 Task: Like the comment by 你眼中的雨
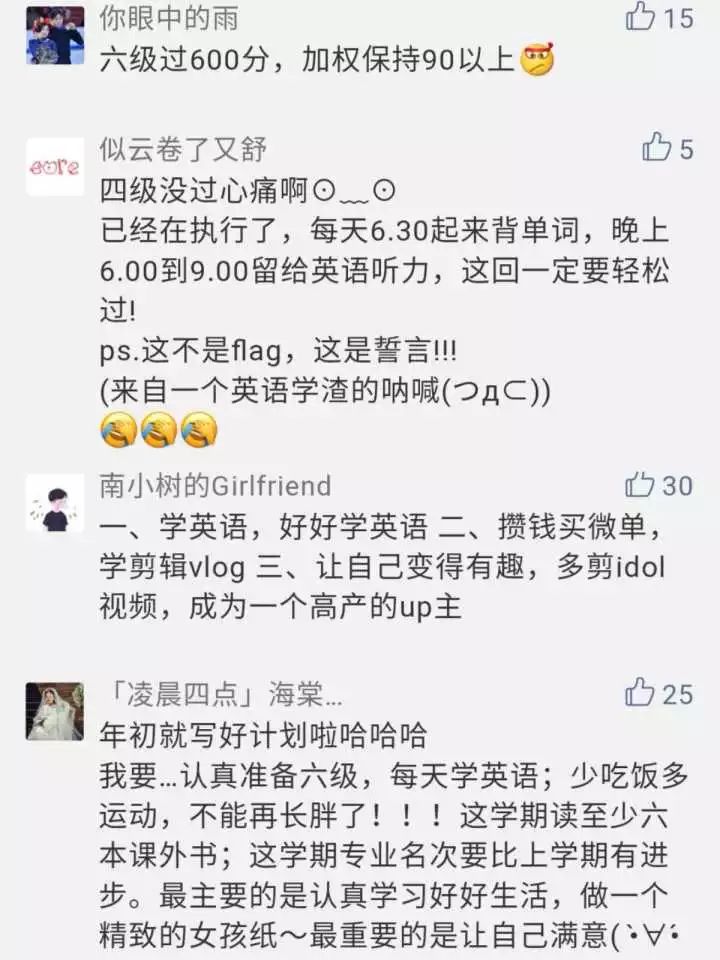tap(641, 17)
